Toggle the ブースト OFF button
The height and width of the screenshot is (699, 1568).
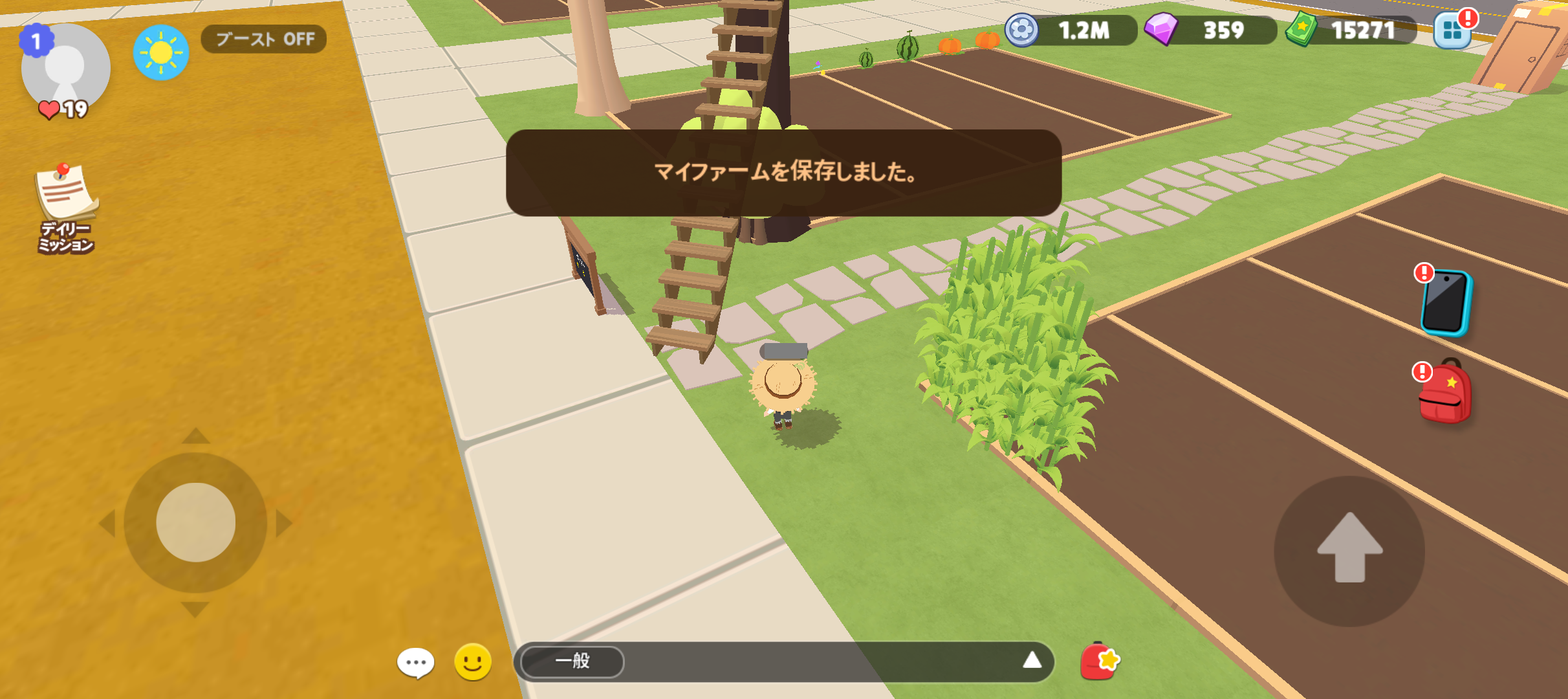(x=264, y=39)
